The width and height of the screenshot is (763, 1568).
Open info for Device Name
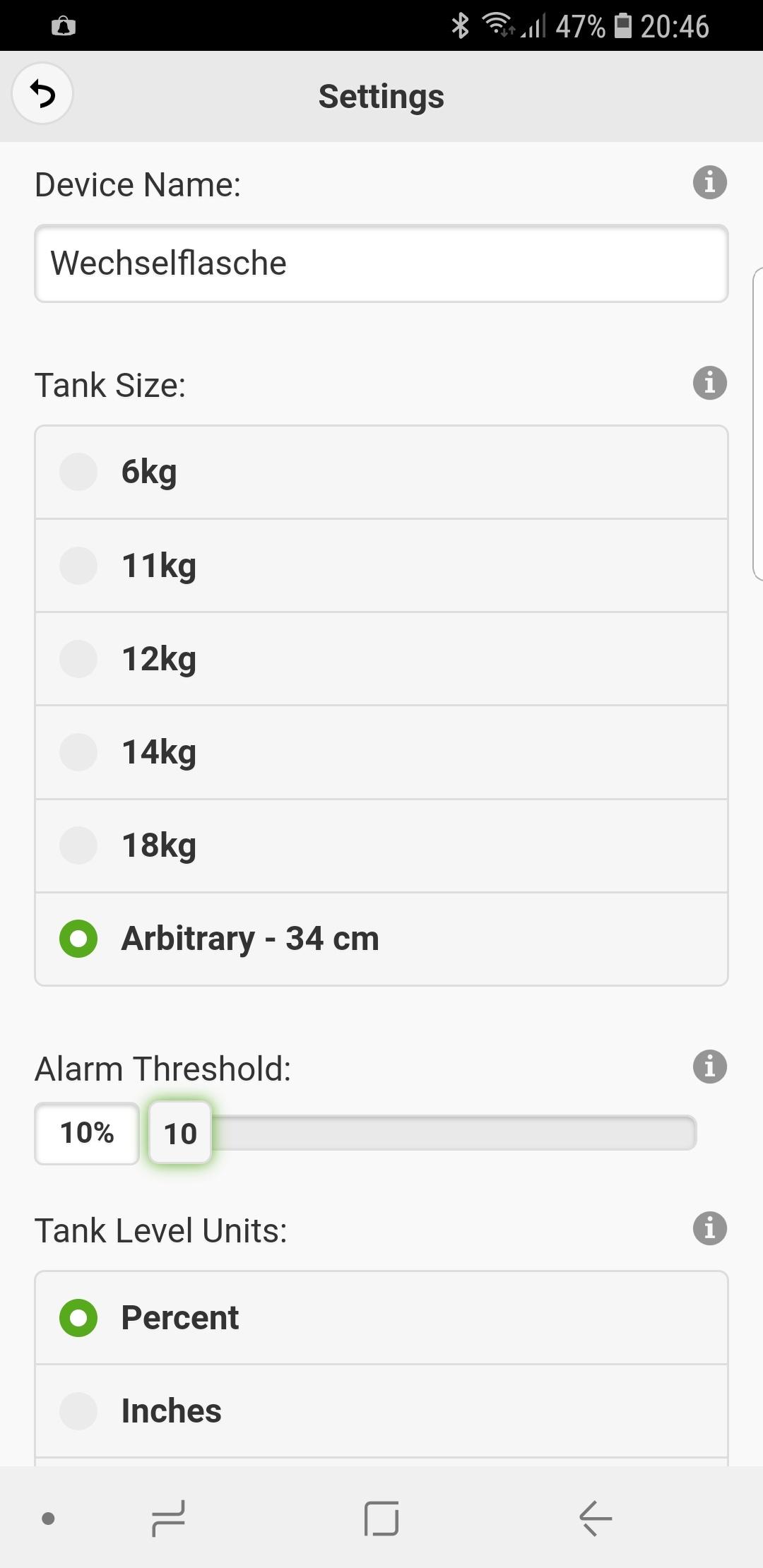[709, 183]
